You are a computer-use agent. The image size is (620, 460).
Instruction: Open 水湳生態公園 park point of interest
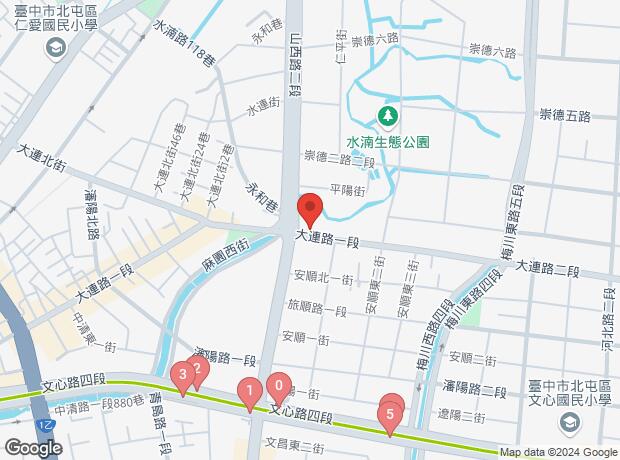pyautogui.click(x=386, y=117)
